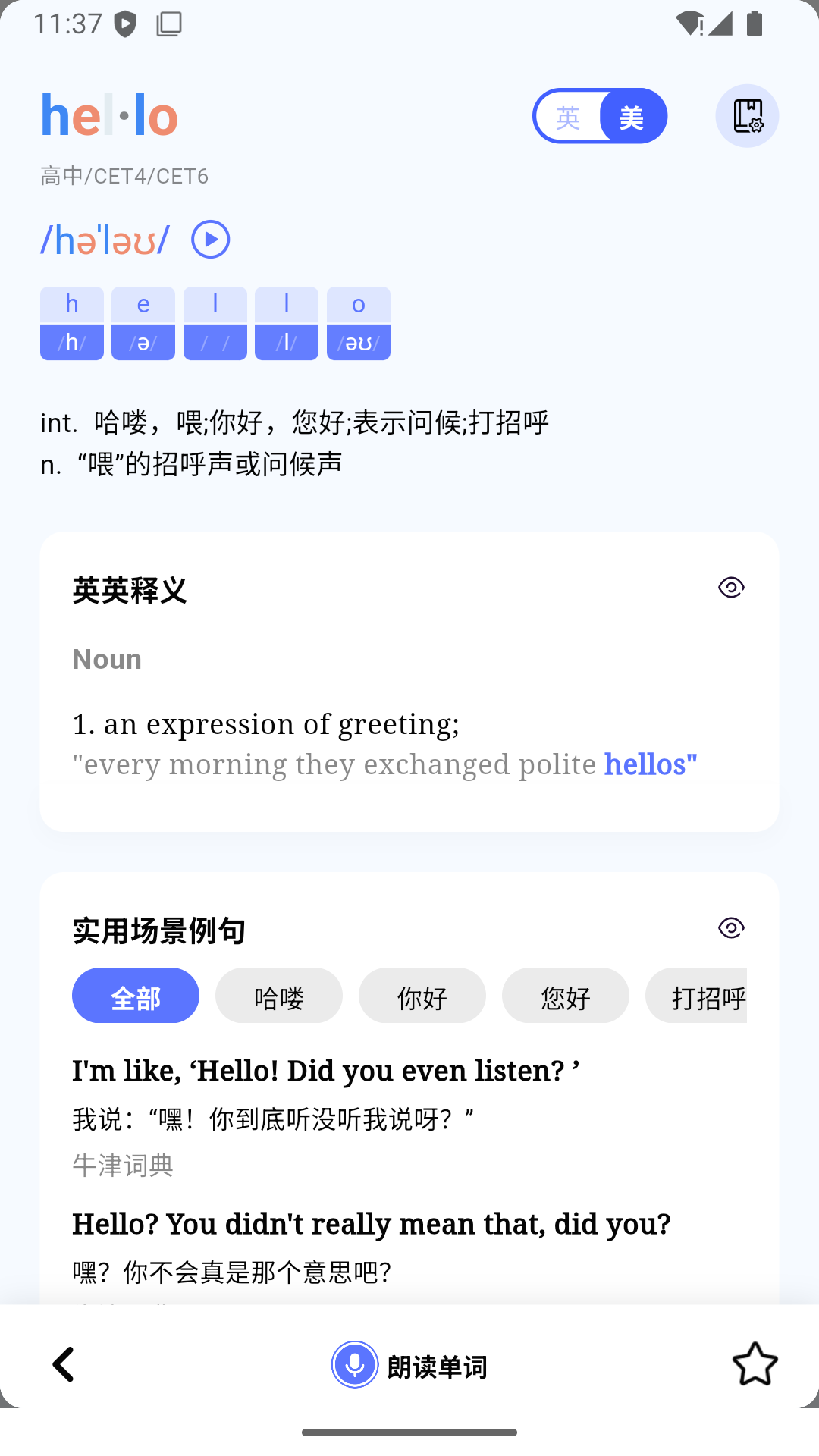Switch pronunciation to 英 British accent
This screenshot has height=1456, width=819.
[x=568, y=115]
